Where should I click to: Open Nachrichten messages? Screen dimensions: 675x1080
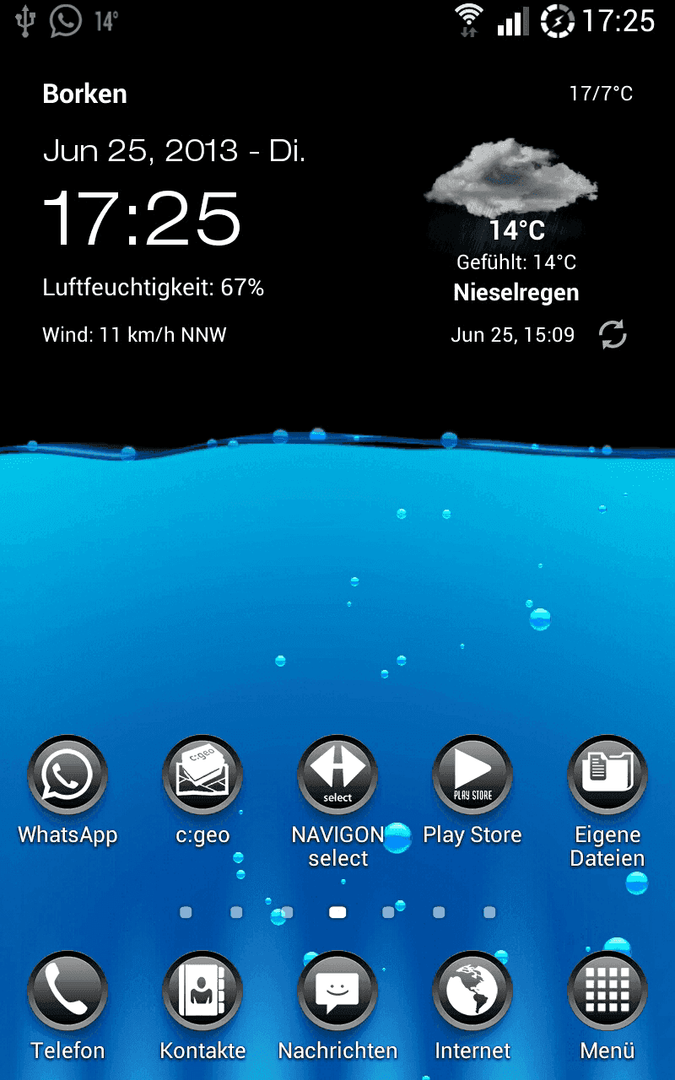pos(338,992)
